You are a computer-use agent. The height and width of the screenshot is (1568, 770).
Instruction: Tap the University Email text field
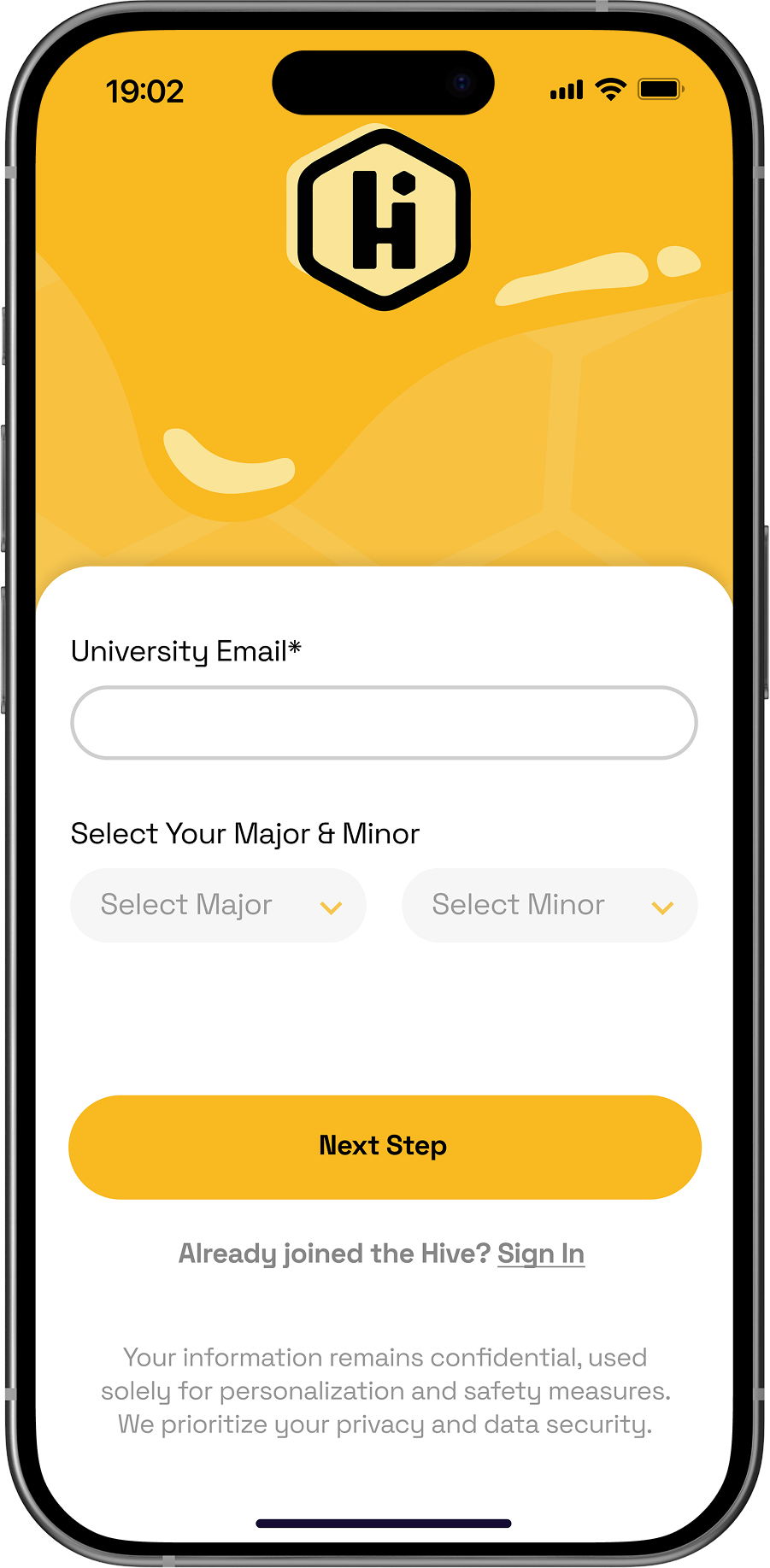[x=384, y=723]
